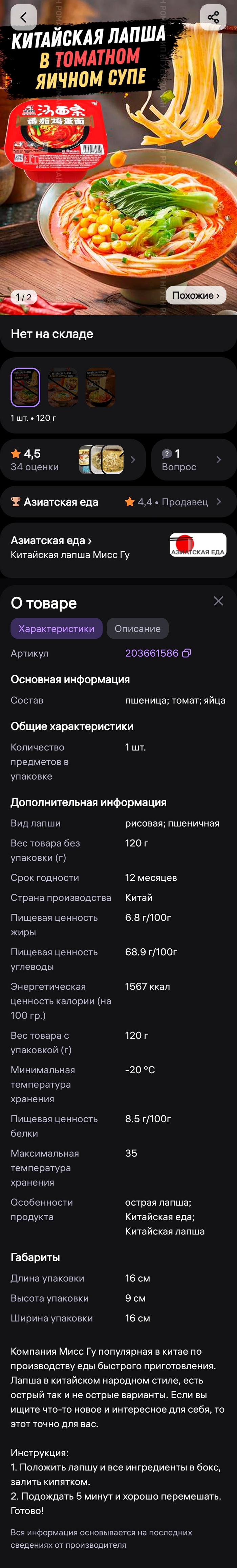Copy the article number 203661586
The height and width of the screenshot is (1568, 237).
[x=187, y=653]
